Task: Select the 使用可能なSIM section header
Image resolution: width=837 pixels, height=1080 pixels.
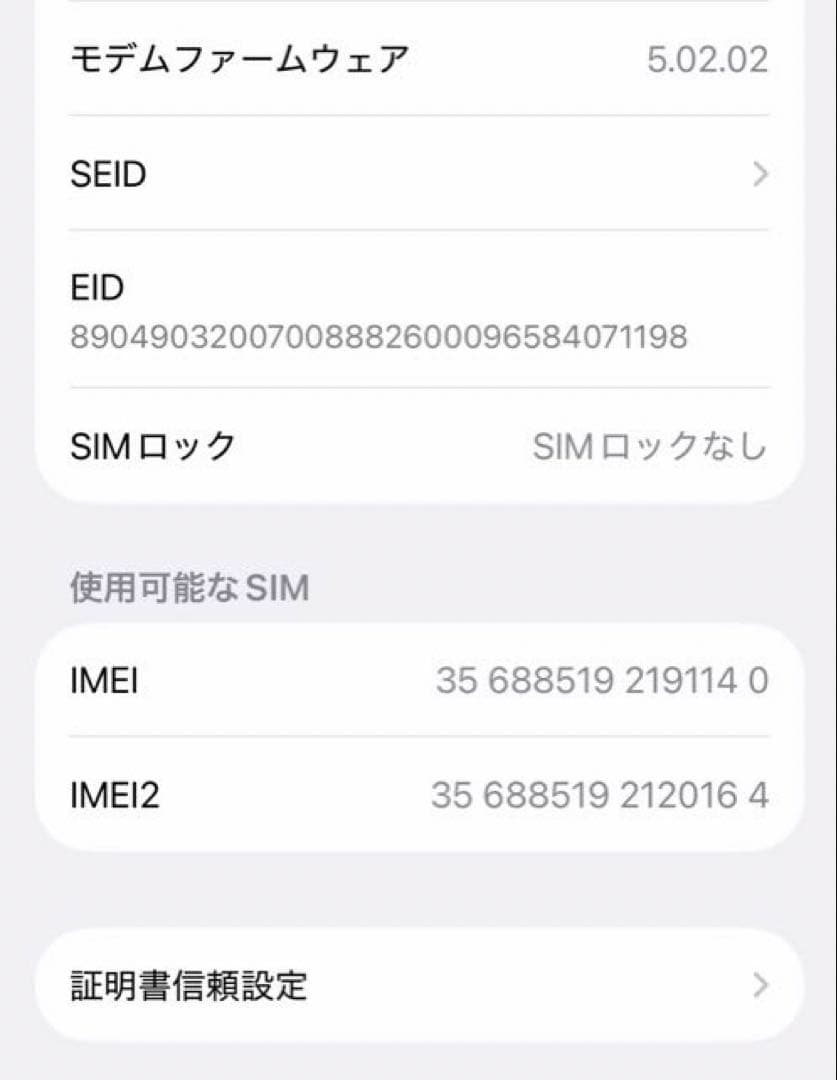Action: tap(189, 588)
